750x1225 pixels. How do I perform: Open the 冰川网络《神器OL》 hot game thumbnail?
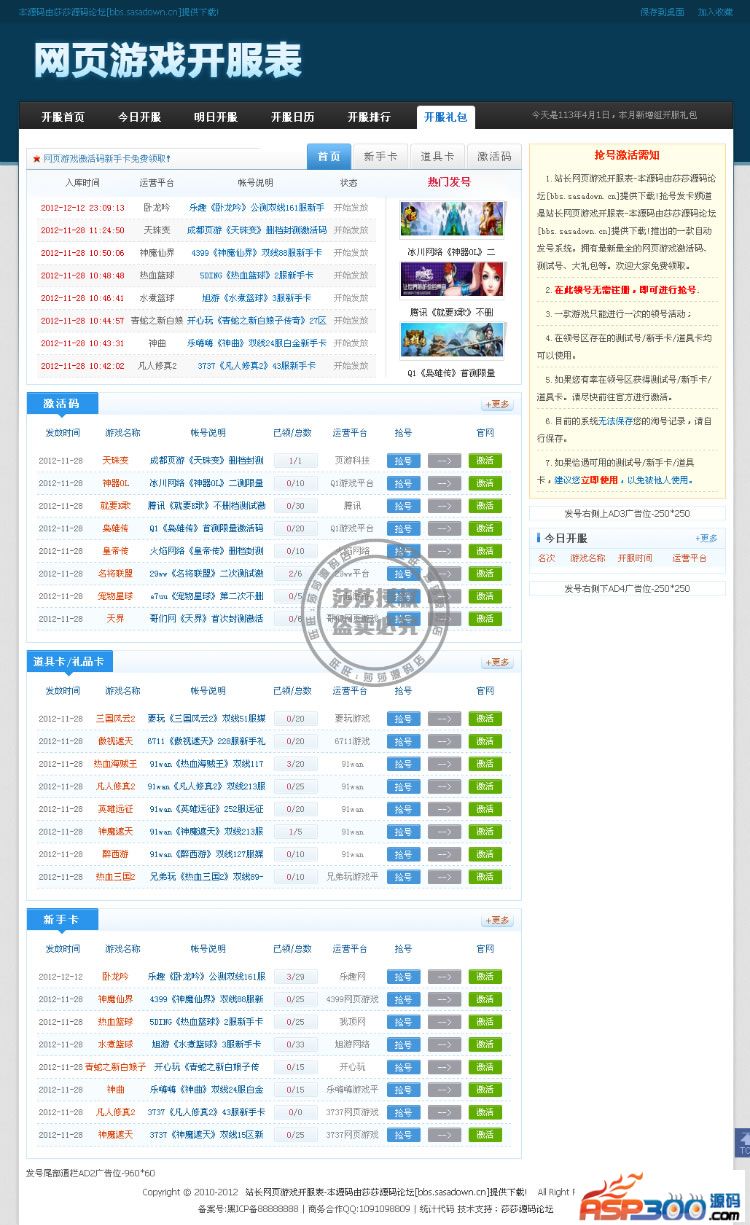[x=452, y=219]
